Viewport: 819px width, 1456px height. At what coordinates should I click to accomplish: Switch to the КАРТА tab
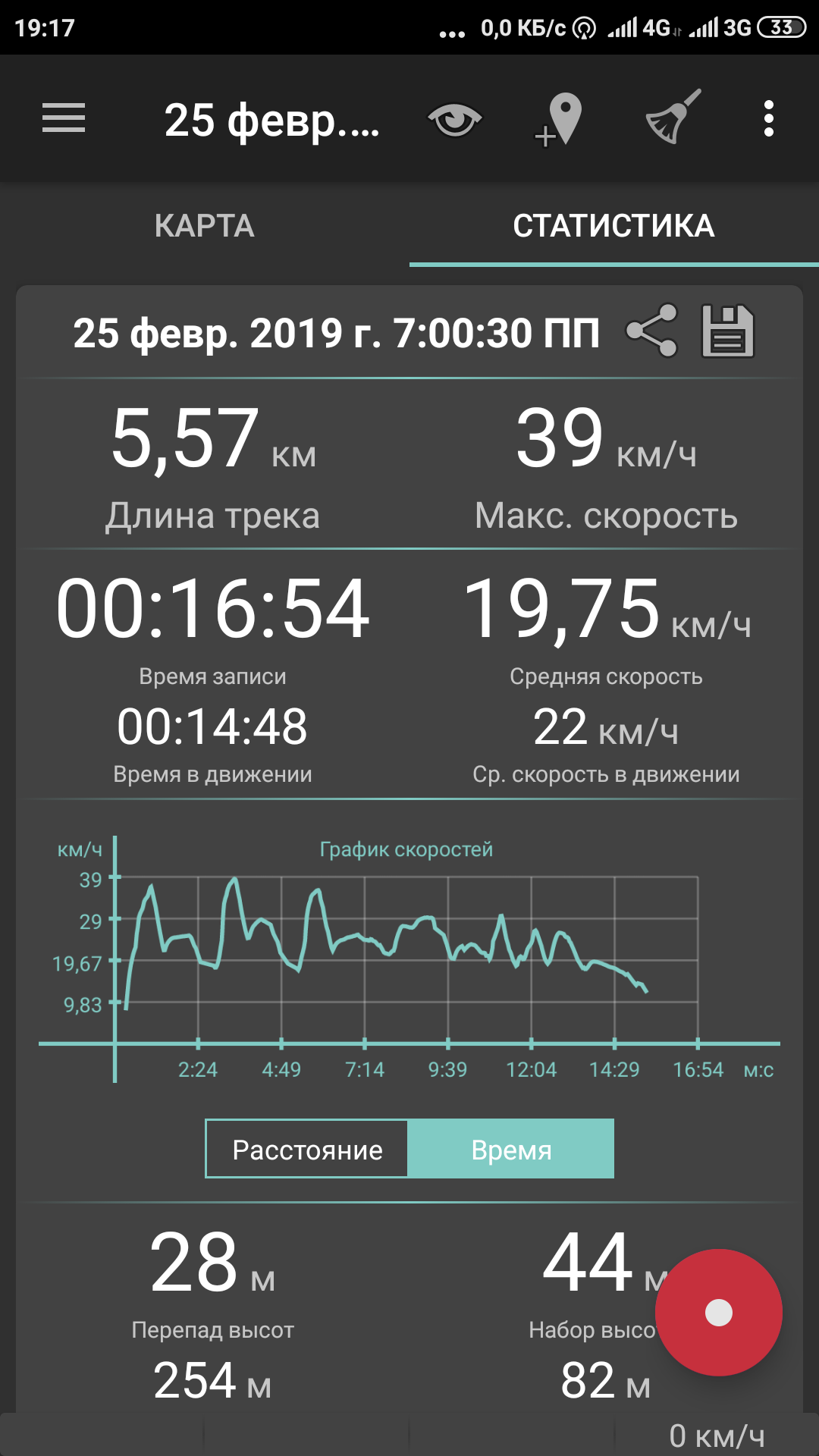pyautogui.click(x=205, y=226)
